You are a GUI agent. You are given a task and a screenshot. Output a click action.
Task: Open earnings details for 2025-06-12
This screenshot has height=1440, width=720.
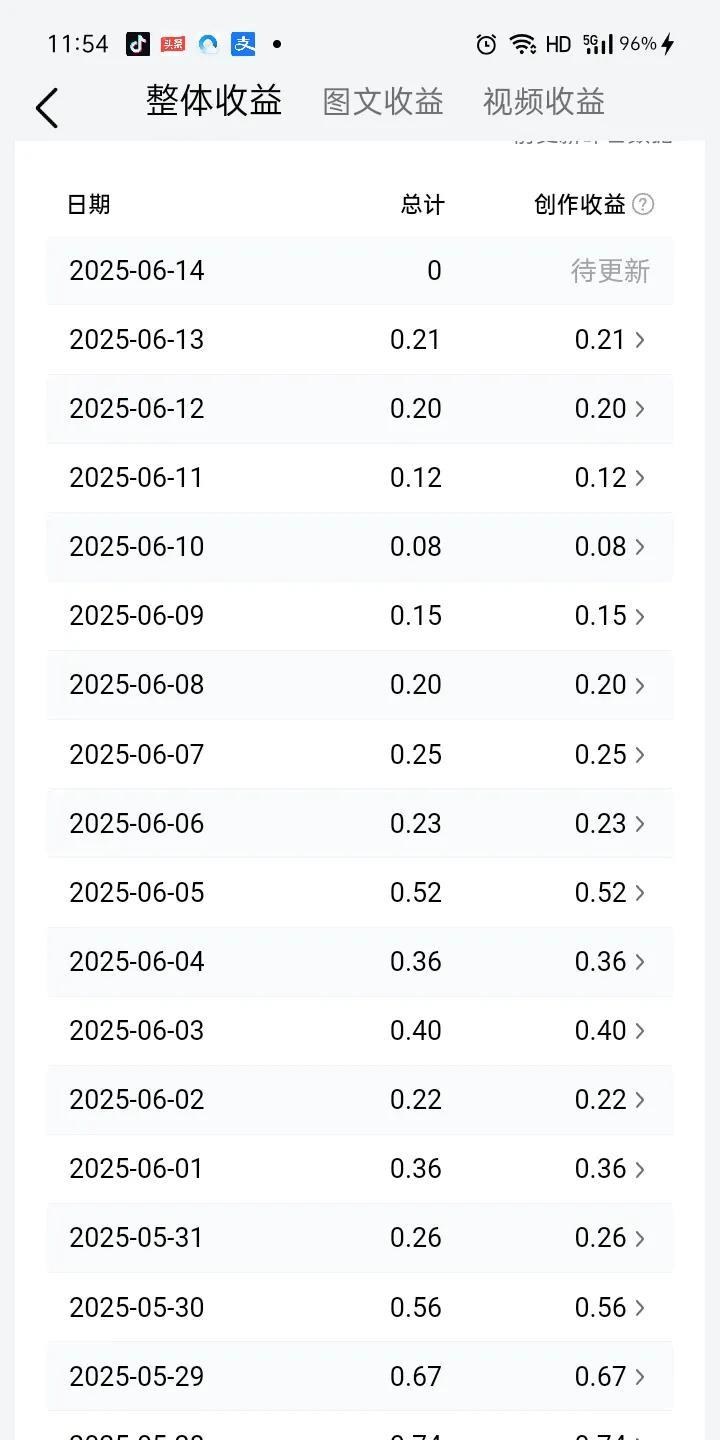[x=360, y=409]
